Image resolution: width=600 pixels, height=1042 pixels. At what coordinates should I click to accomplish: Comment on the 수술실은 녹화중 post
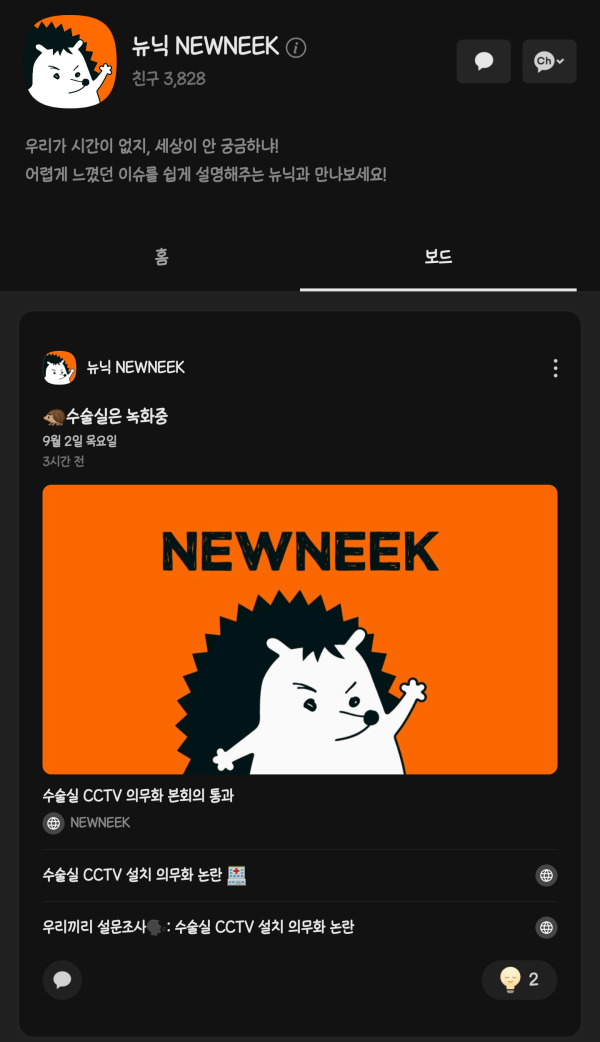(62, 980)
